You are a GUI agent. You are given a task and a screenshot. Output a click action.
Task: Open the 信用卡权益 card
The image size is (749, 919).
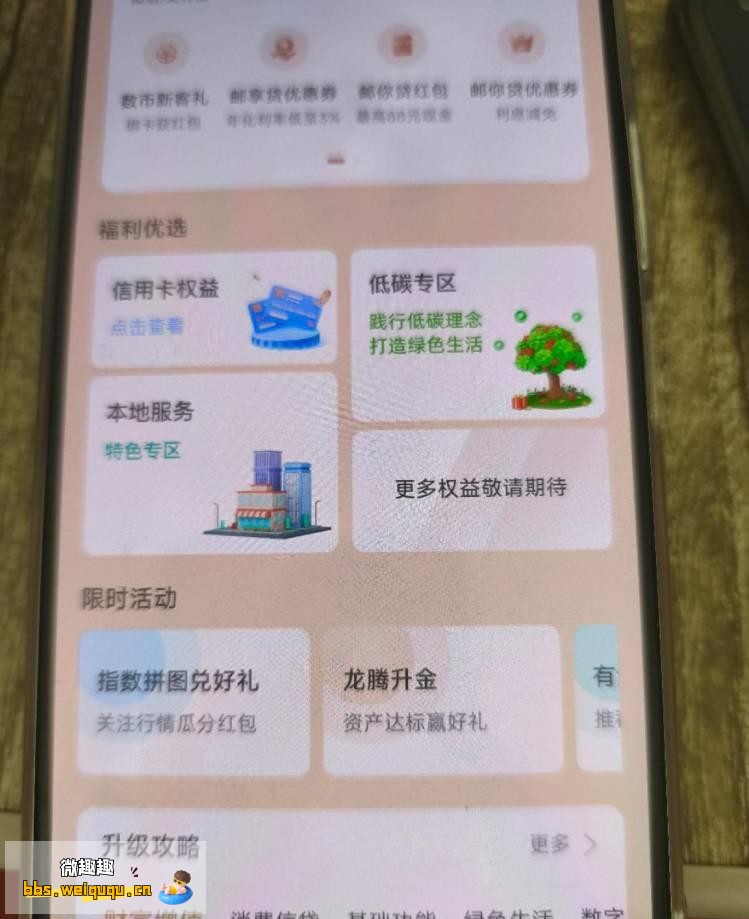(214, 308)
